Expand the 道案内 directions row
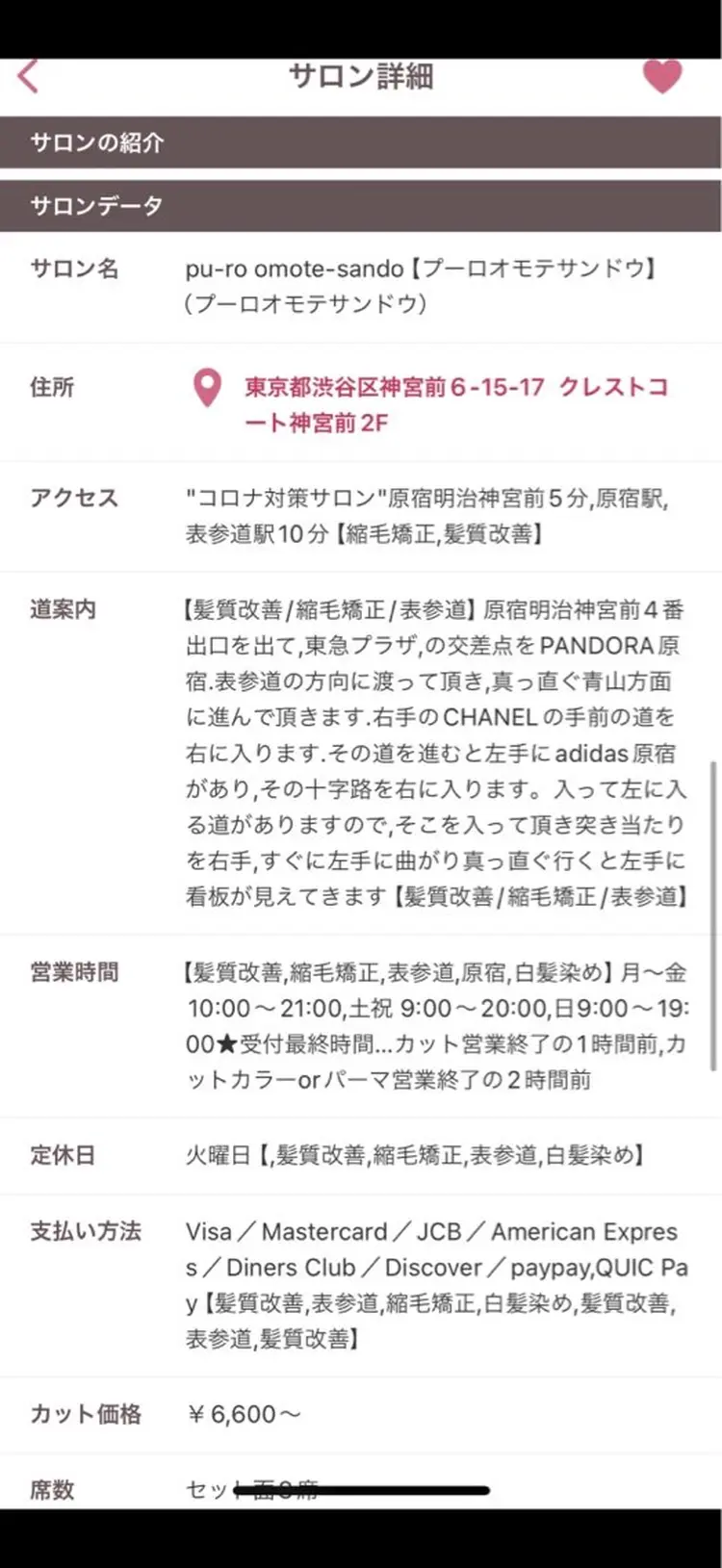Image resolution: width=722 pixels, height=1568 pixels. (361, 751)
